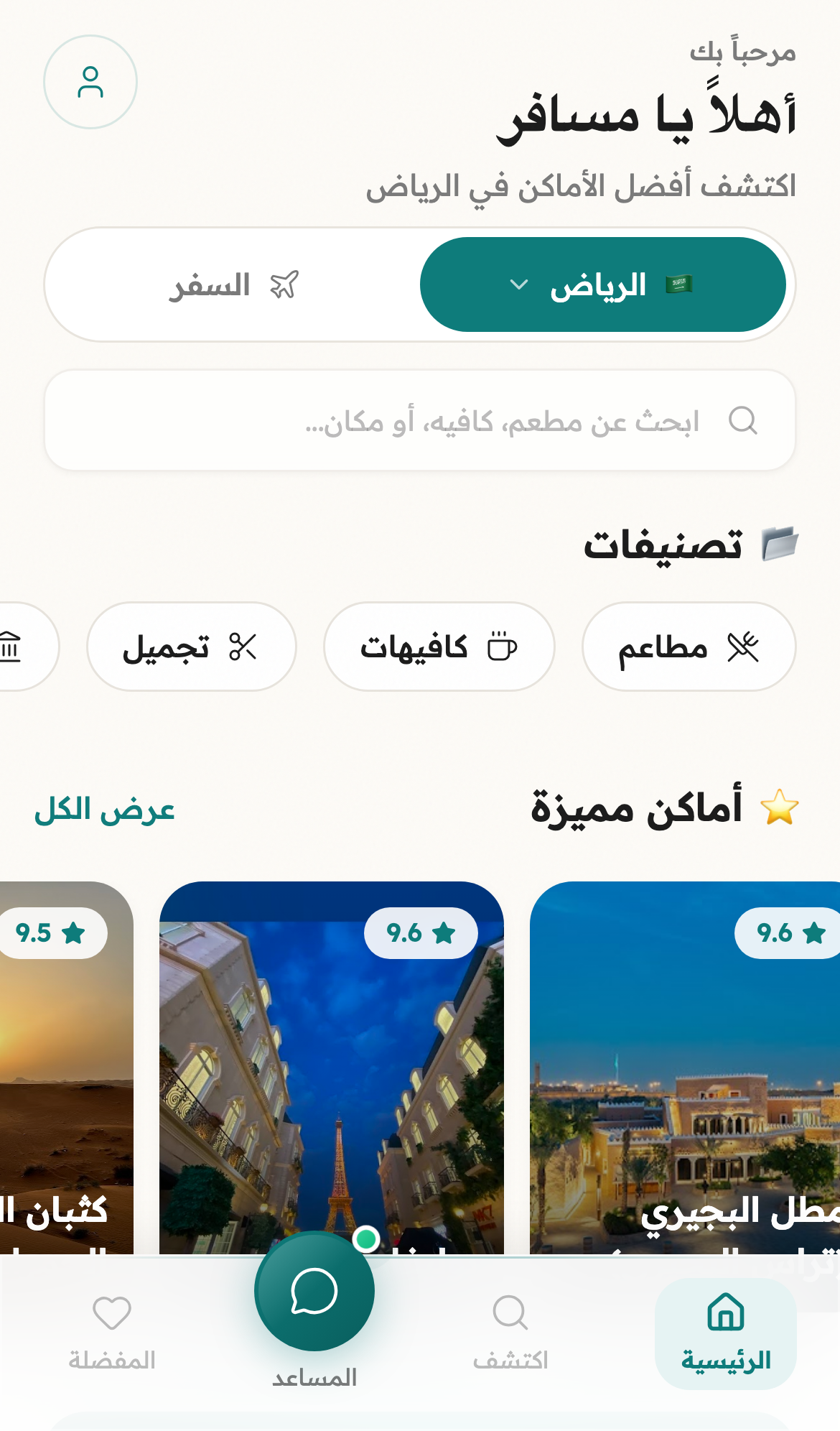Viewport: 840px width, 1431px height.
Task: Tap the 9.6 rating badge on the Eiffel card
Action: click(420, 932)
